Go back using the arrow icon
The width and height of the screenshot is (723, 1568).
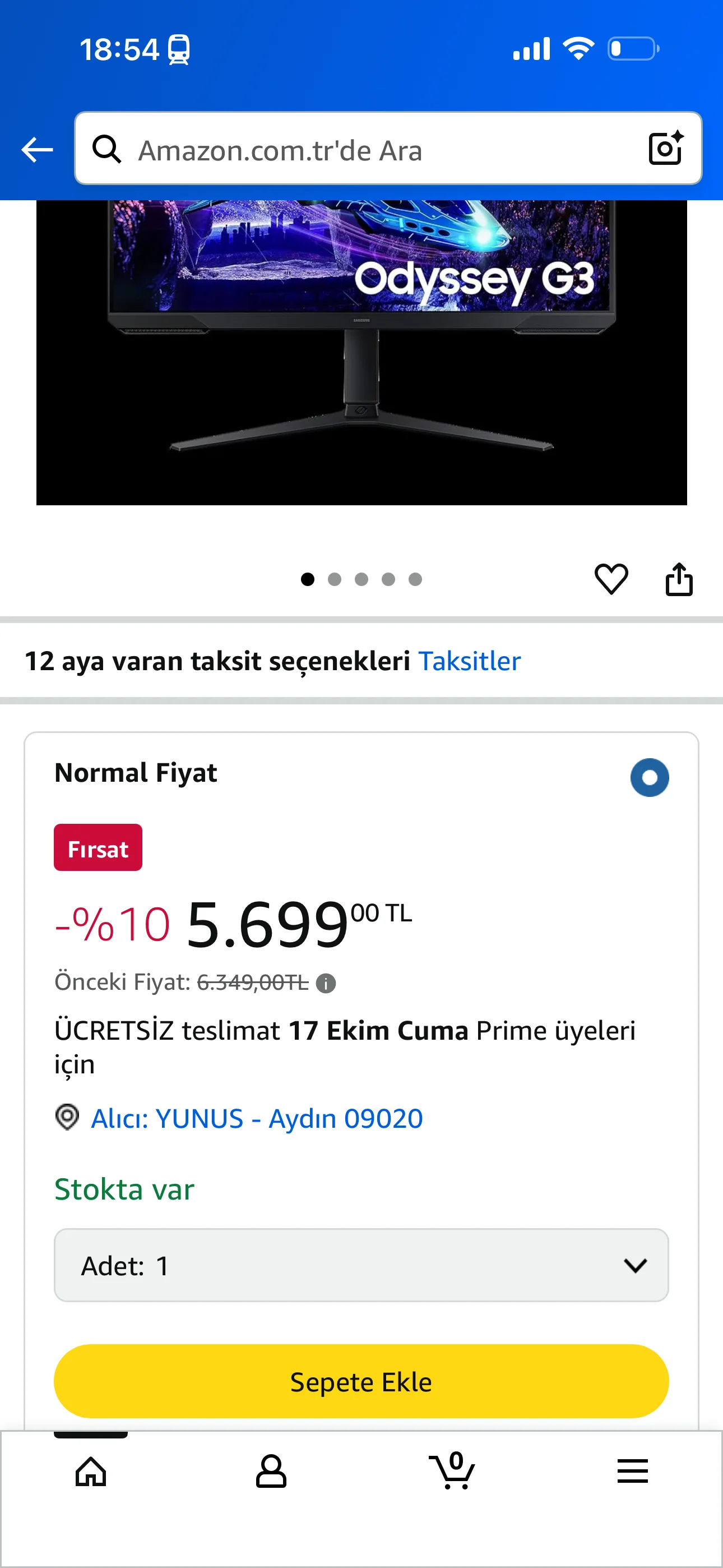point(37,150)
